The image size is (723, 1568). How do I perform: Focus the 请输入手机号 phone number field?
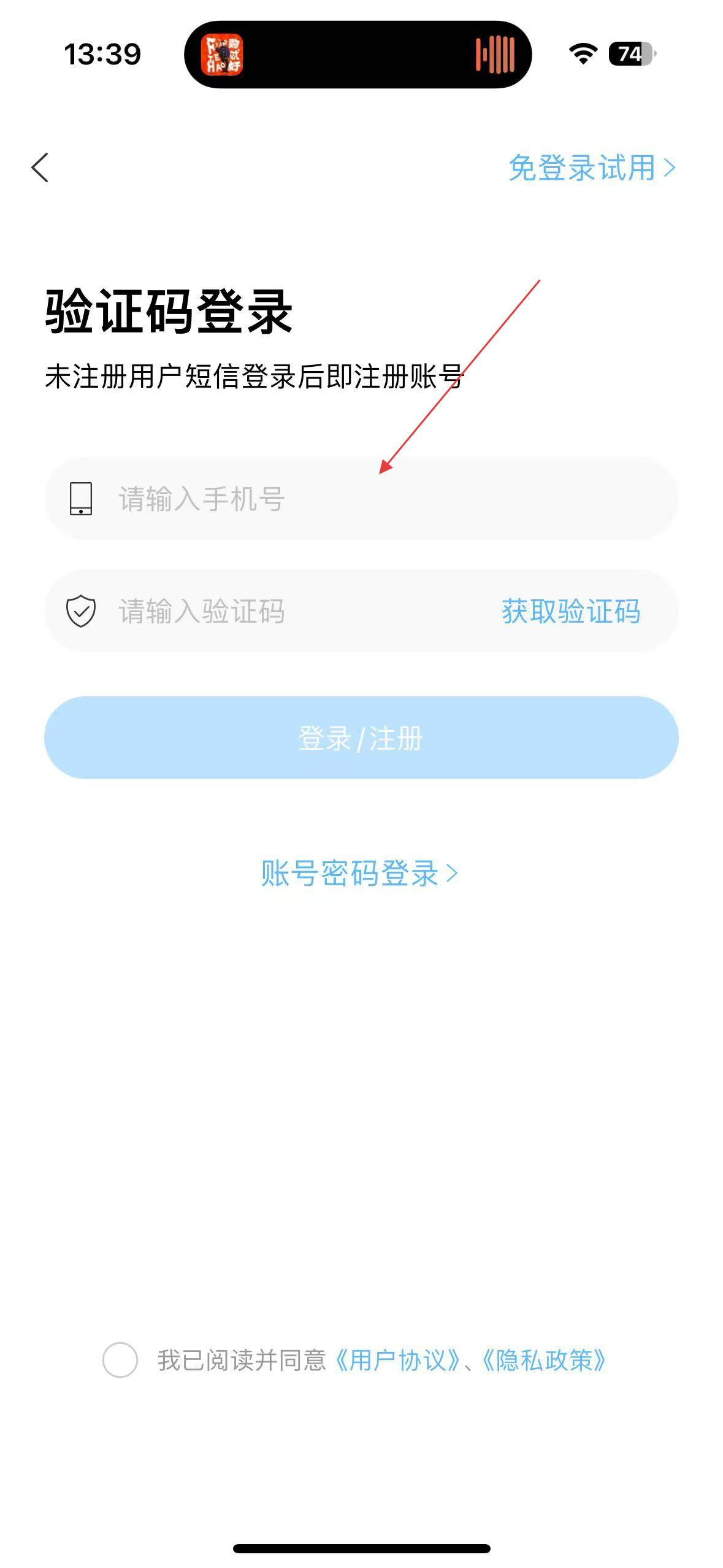click(361, 498)
